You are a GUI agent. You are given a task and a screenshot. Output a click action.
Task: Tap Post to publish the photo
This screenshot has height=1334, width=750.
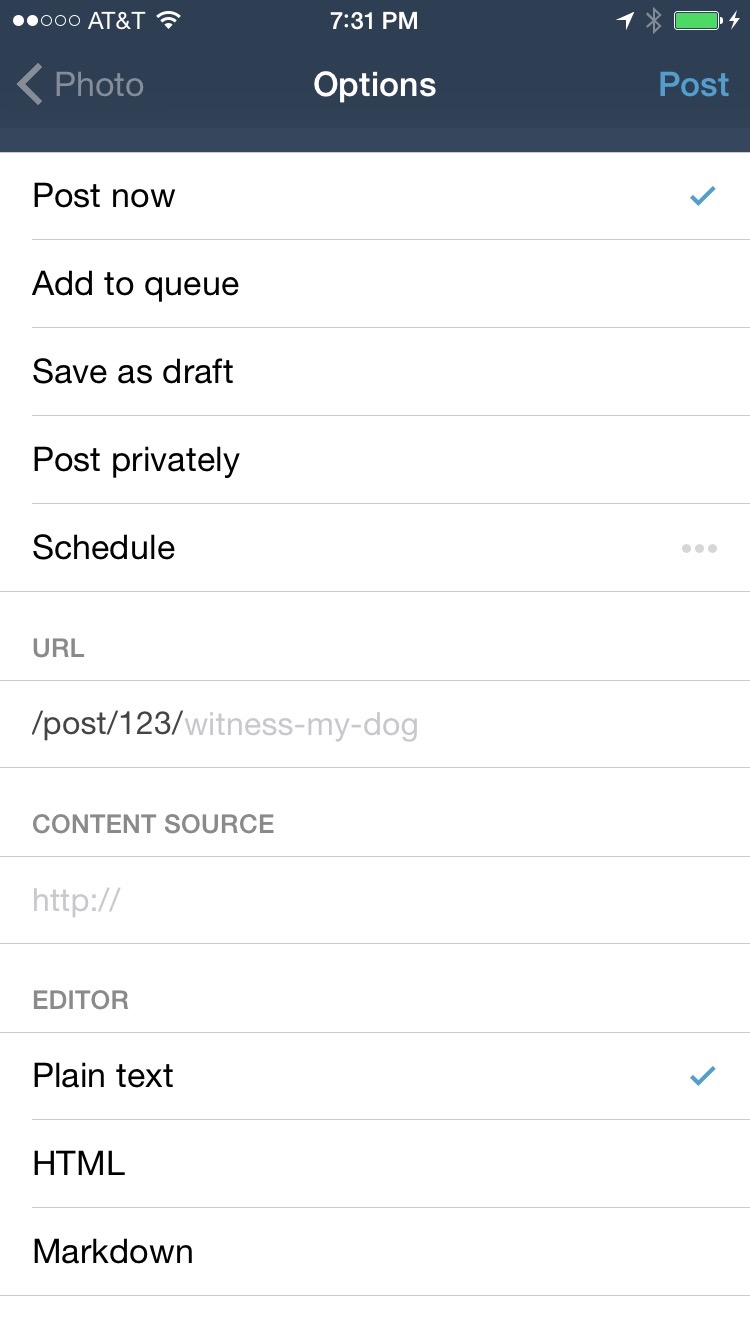(693, 85)
